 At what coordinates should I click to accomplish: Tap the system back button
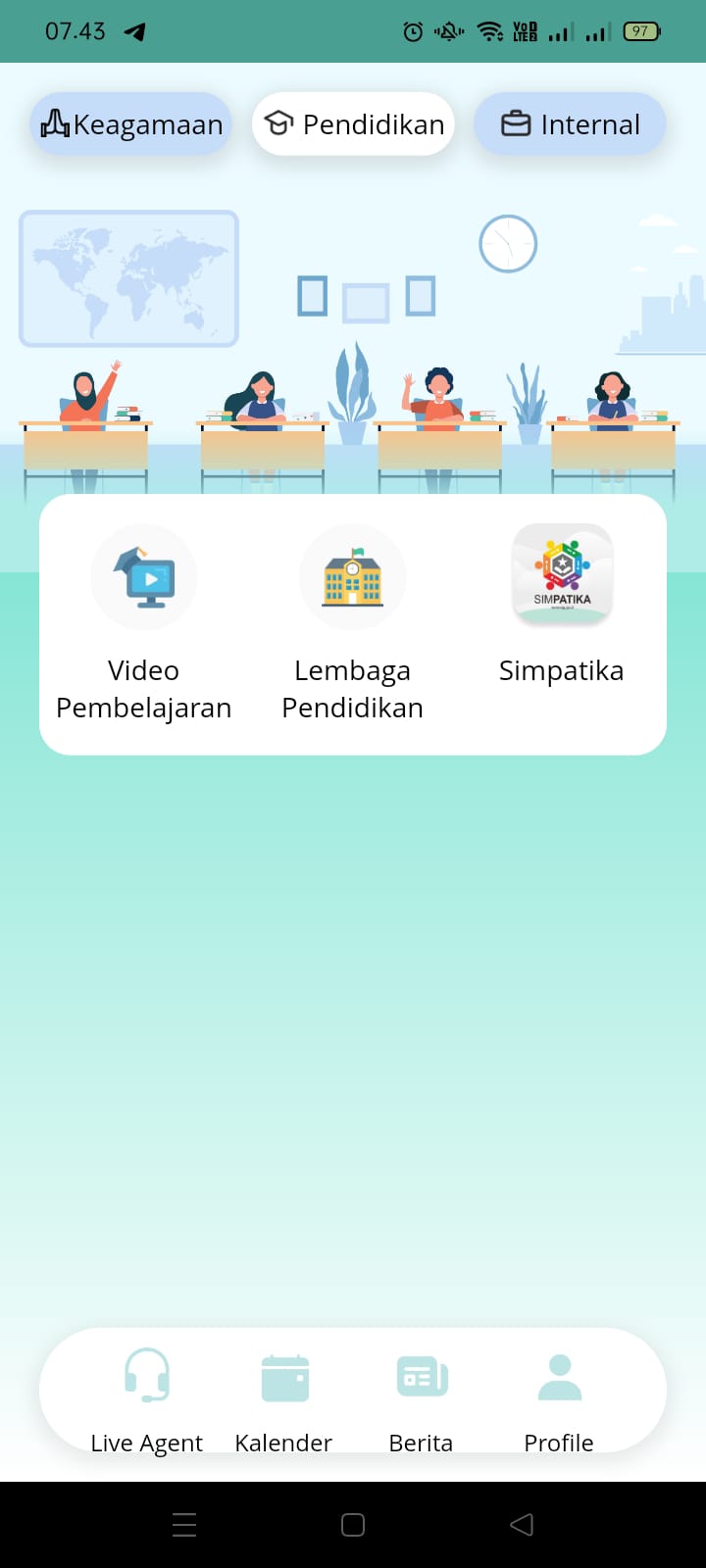(x=522, y=1525)
